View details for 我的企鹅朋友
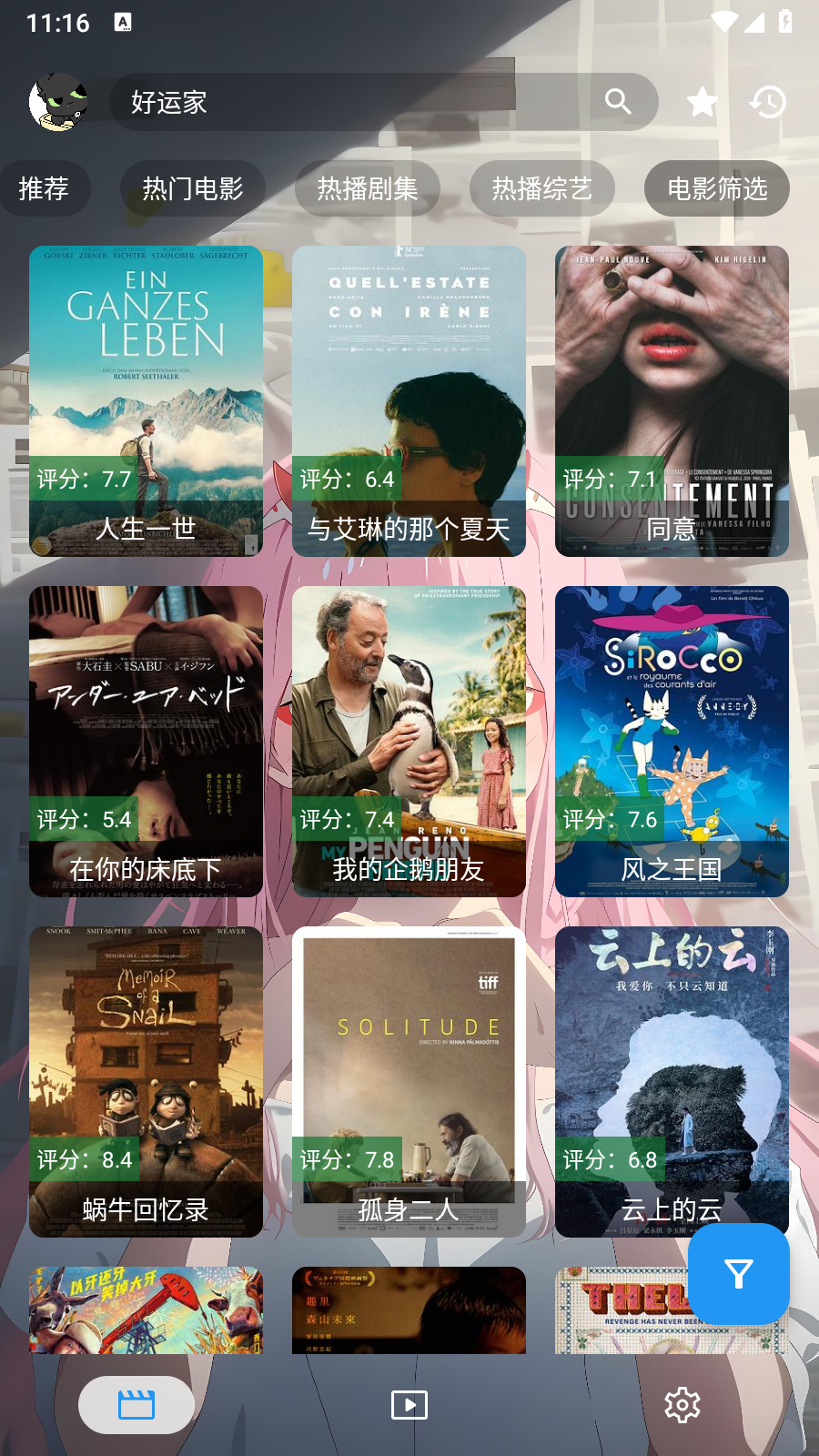819x1456 pixels. [409, 741]
